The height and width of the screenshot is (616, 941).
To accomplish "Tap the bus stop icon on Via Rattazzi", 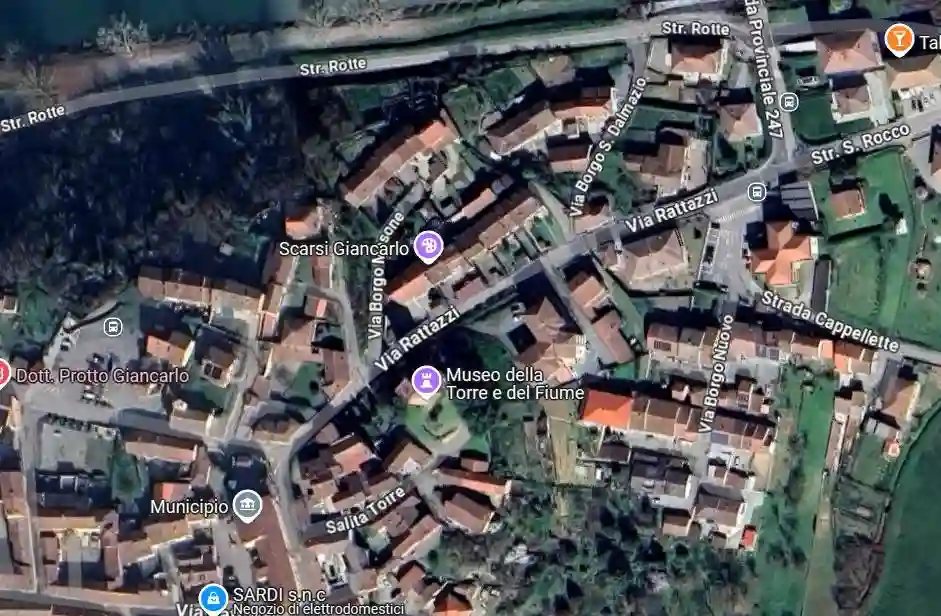I will click(x=757, y=191).
